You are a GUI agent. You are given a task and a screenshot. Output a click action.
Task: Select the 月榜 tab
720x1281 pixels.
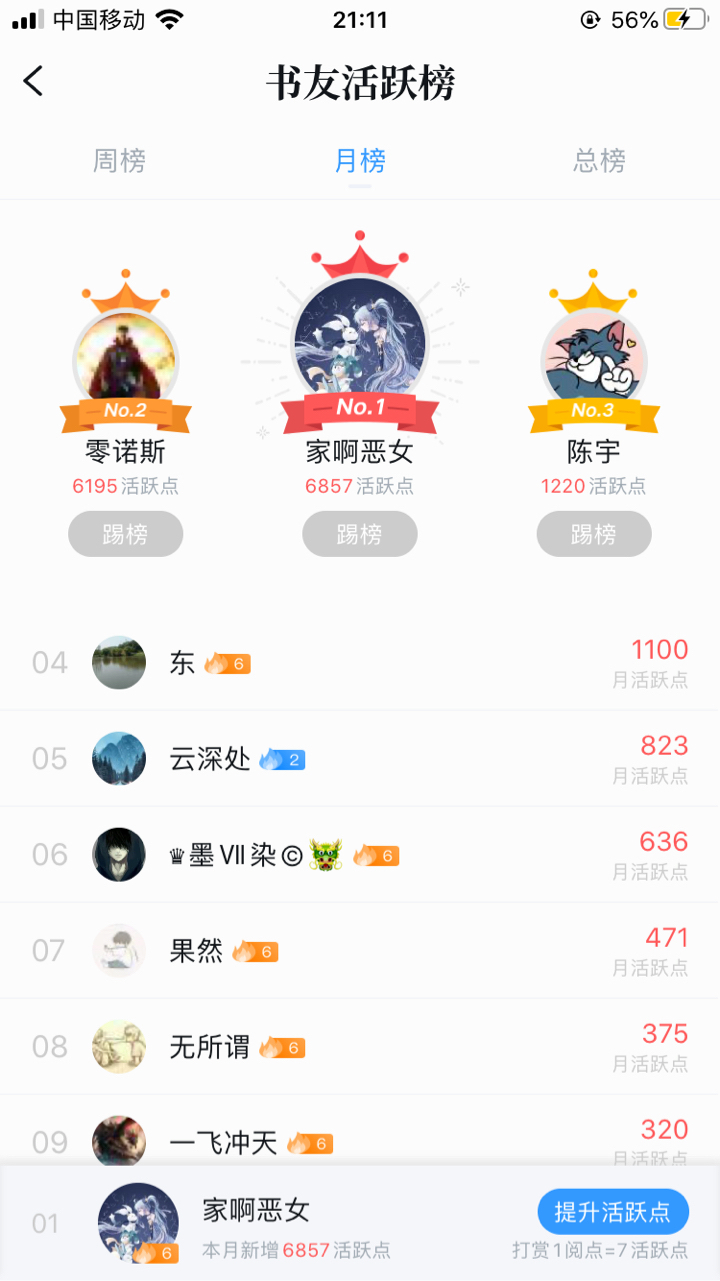tap(360, 160)
